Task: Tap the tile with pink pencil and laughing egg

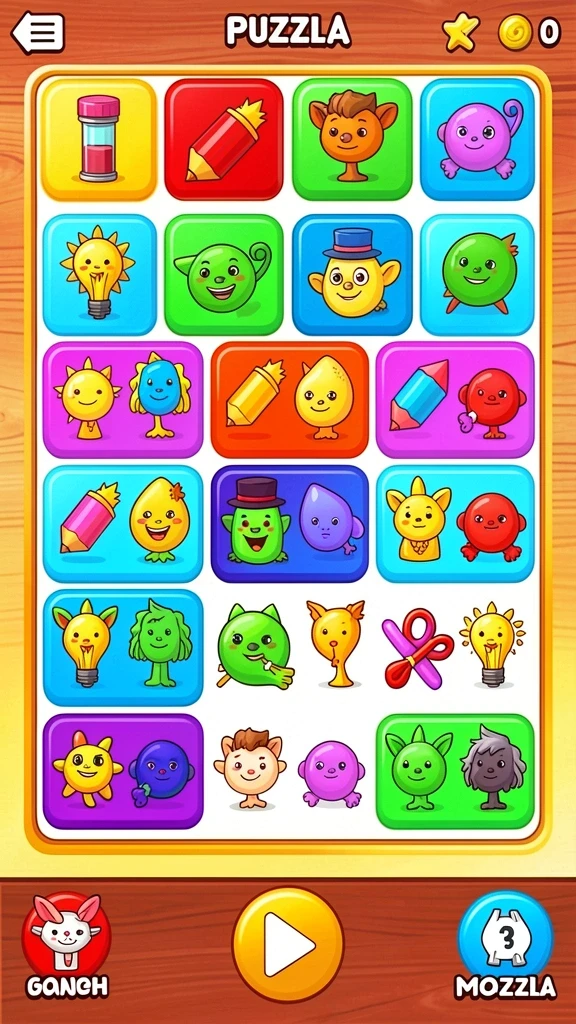Action: pyautogui.click(x=123, y=524)
